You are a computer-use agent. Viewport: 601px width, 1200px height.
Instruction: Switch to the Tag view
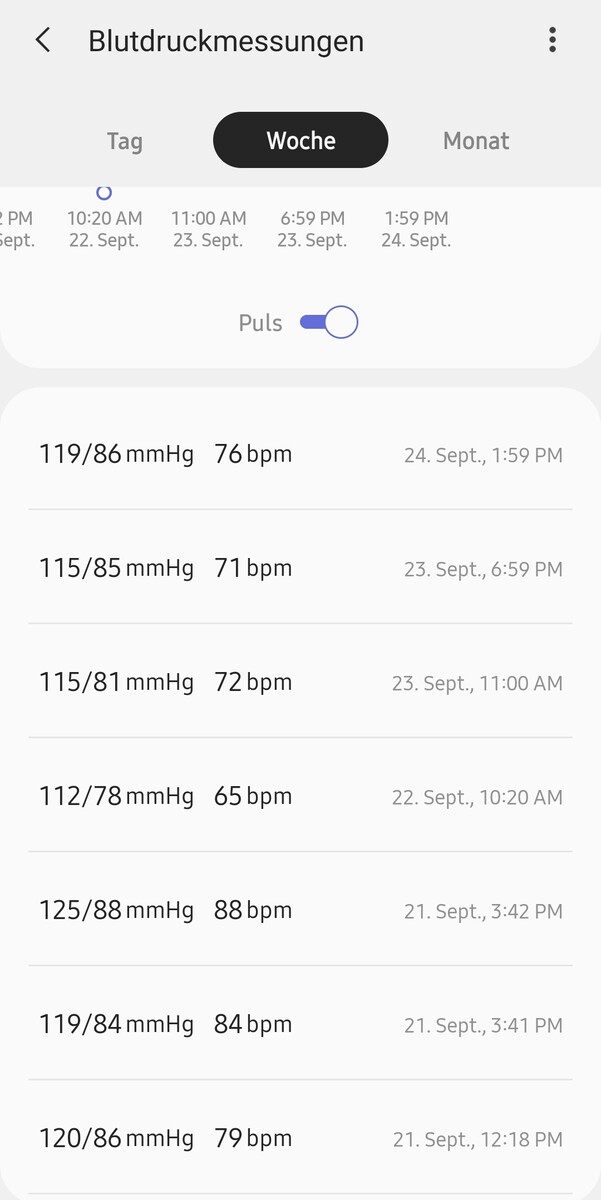[x=125, y=141]
